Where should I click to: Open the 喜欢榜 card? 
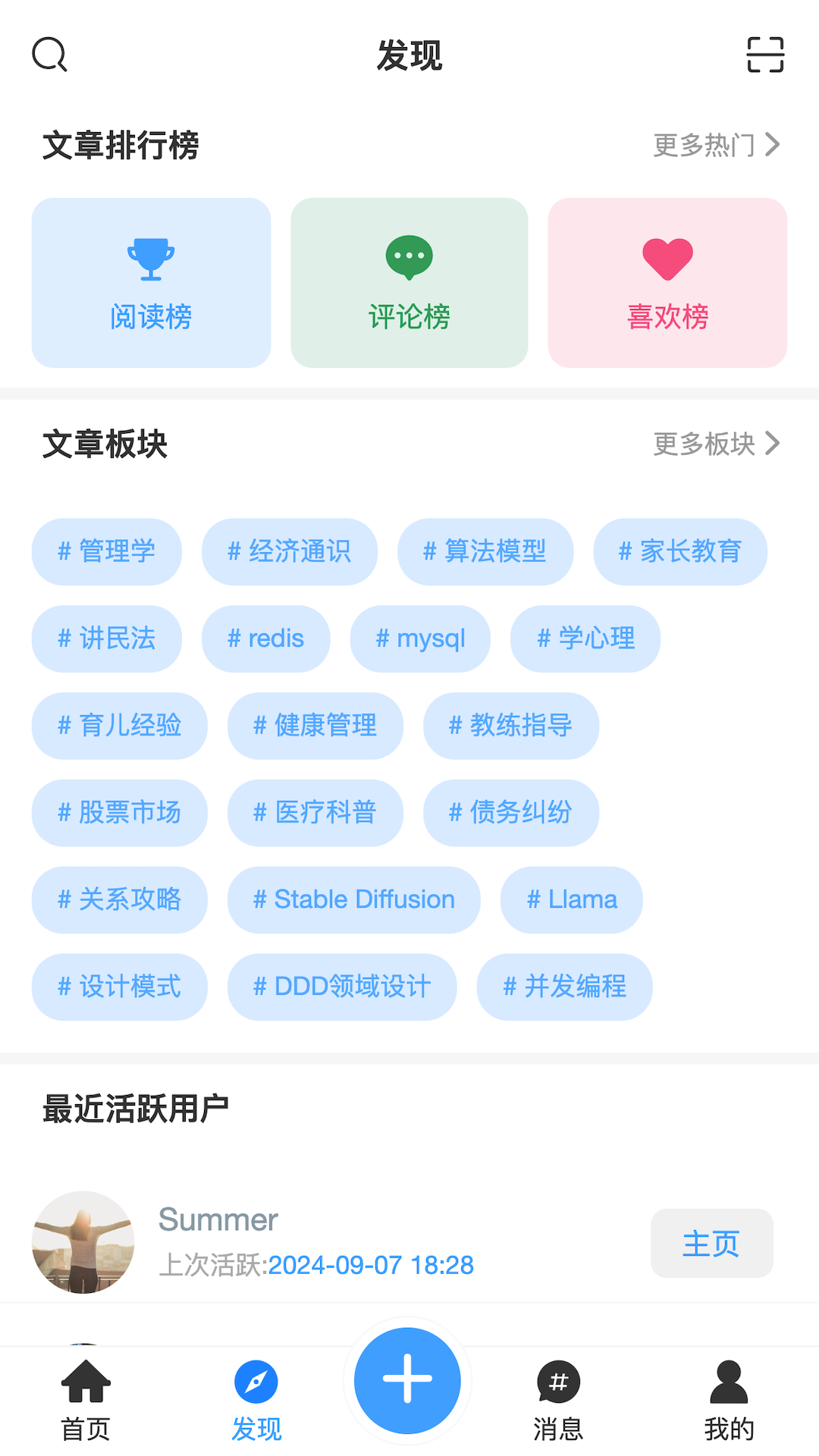pos(667,283)
